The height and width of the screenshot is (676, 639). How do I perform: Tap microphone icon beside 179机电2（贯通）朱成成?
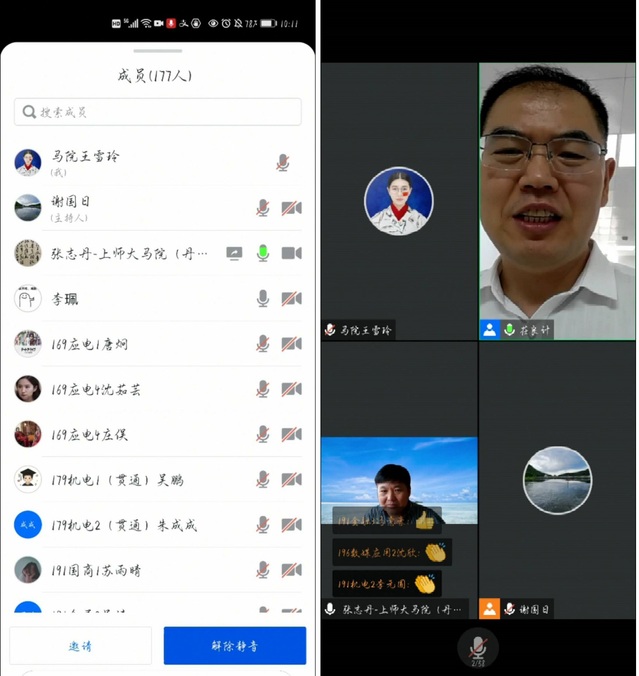[x=263, y=525]
